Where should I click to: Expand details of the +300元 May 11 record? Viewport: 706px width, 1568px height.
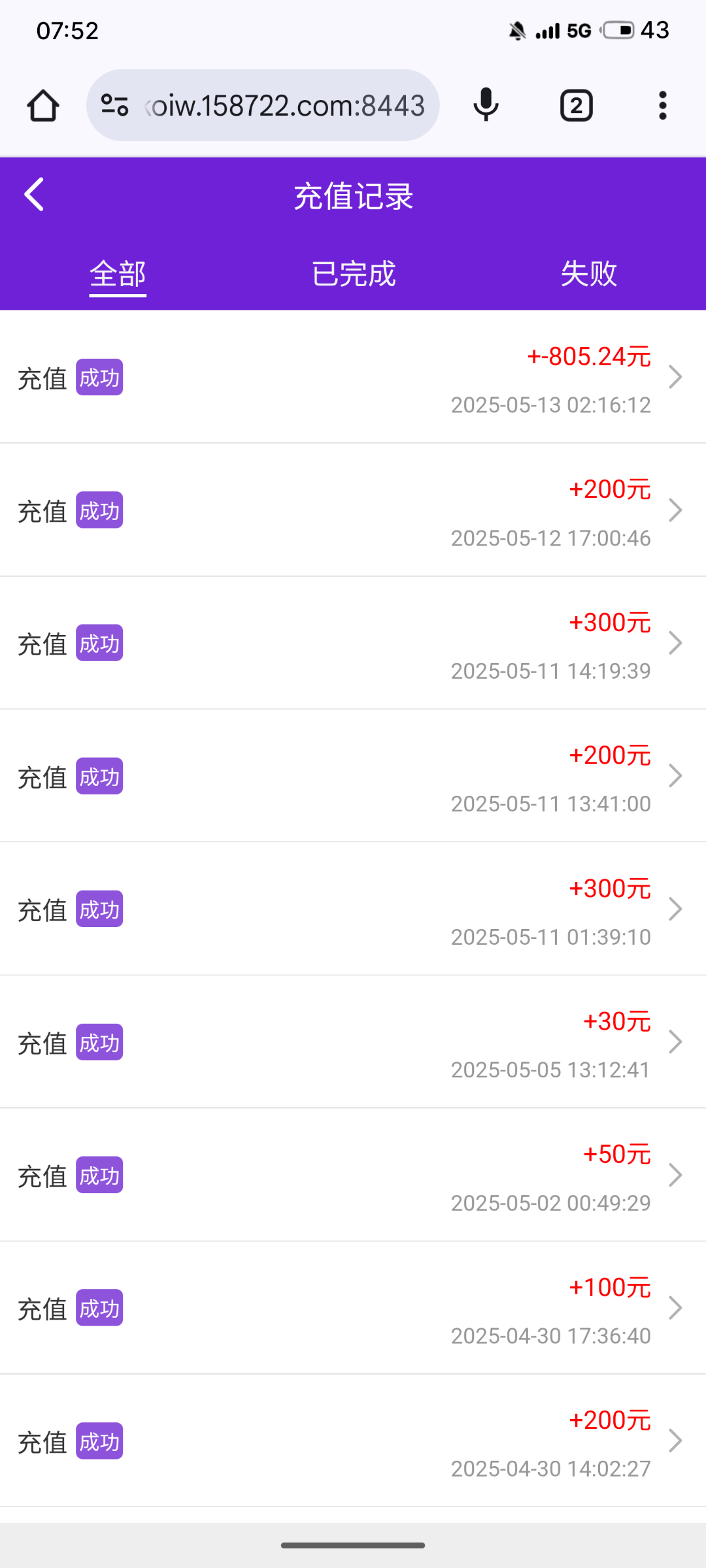click(x=676, y=644)
